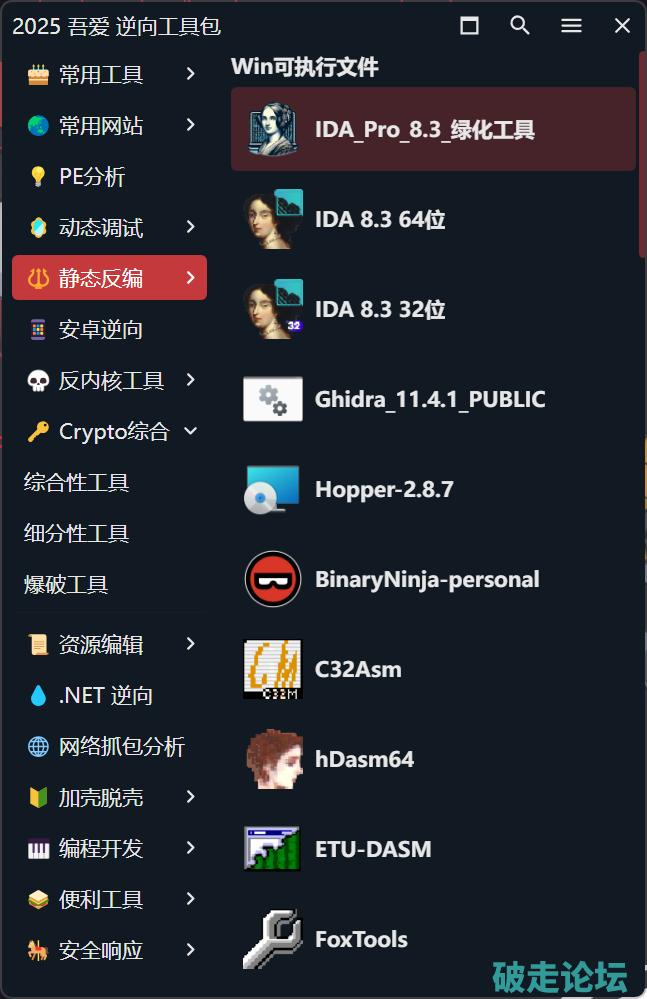
Task: Open the hamburger menu
Action: (571, 26)
